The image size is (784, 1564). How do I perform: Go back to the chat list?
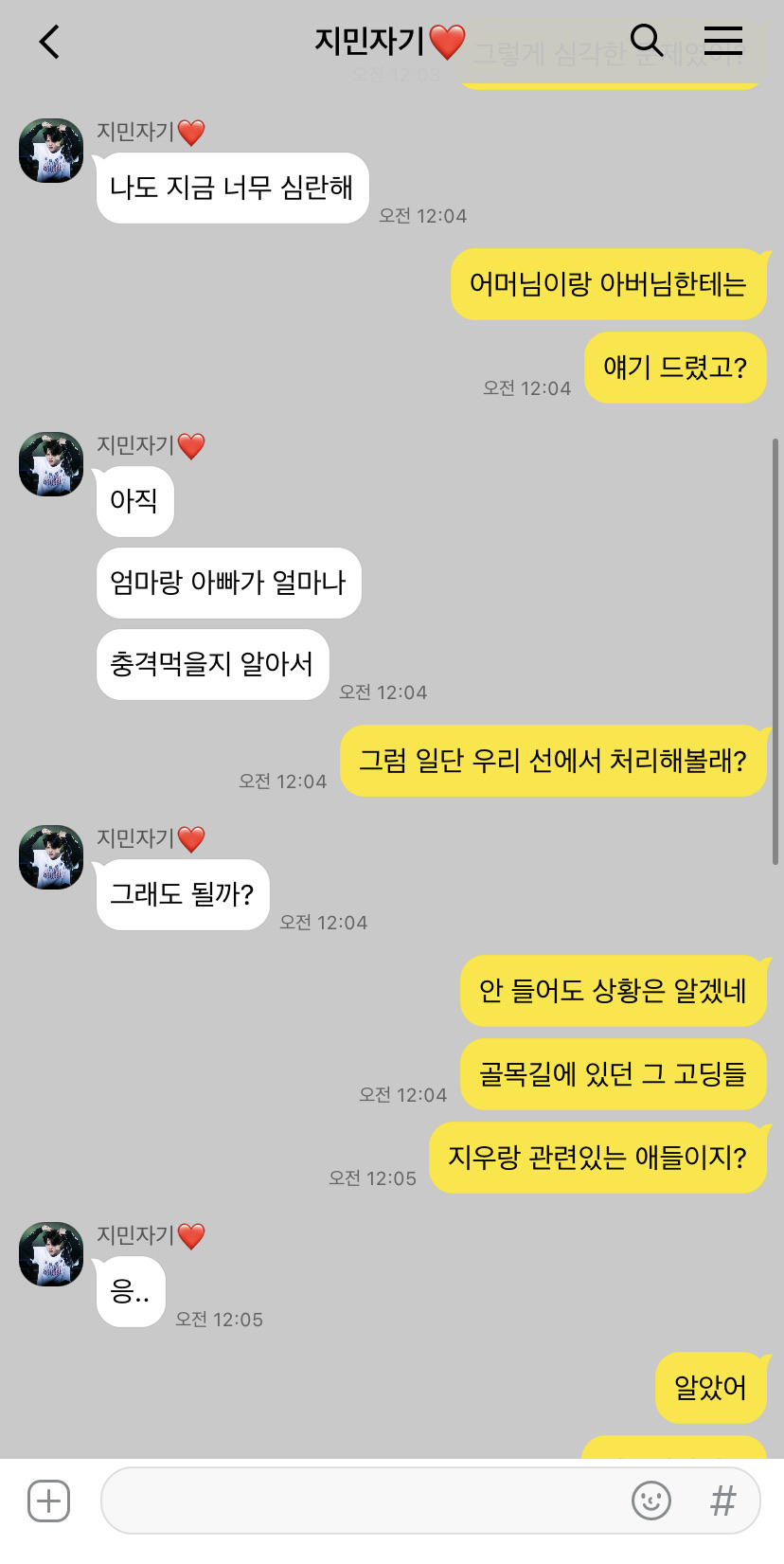49,42
